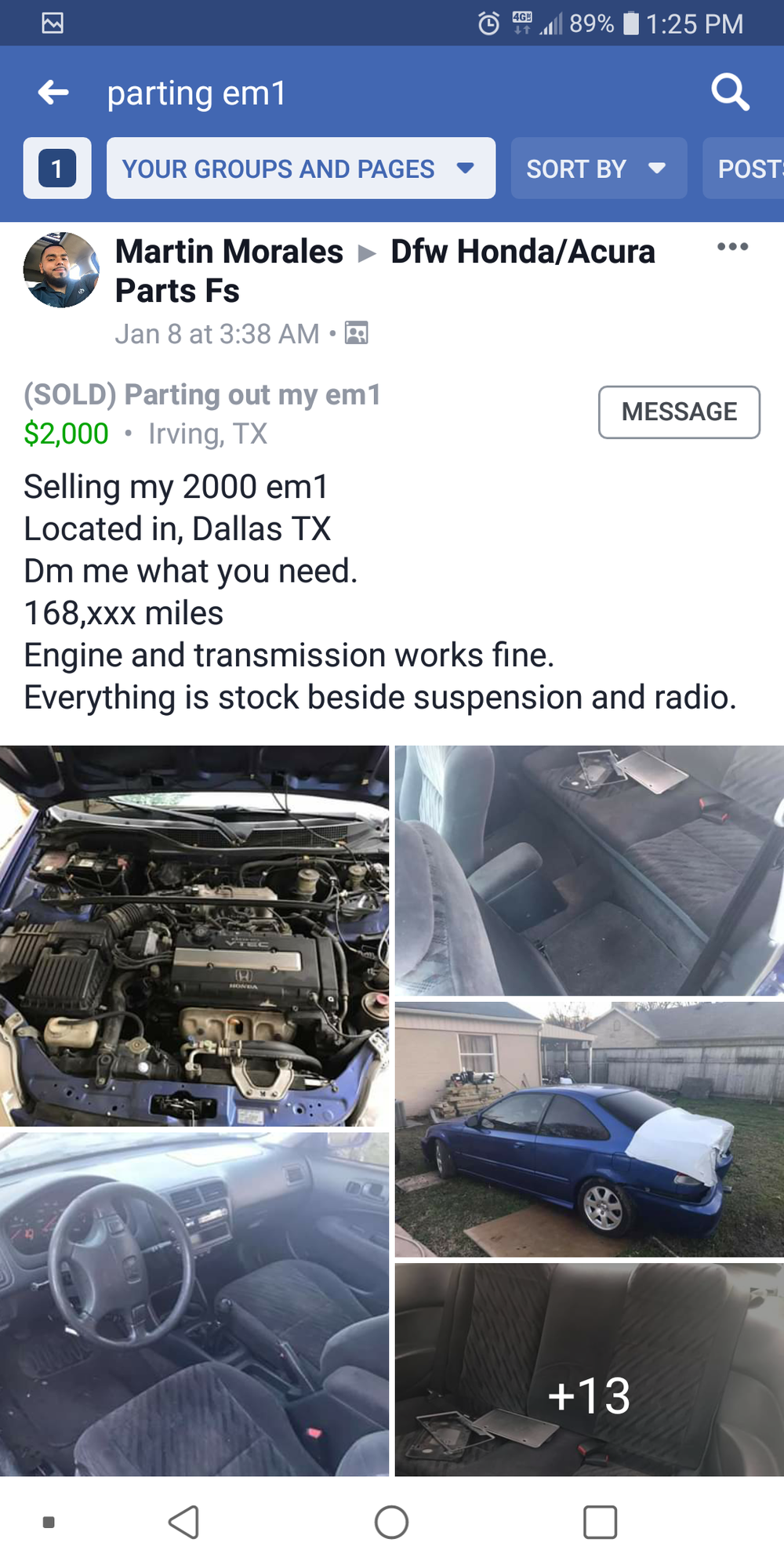Message the seller about the em1
784x1568 pixels.
(679, 412)
